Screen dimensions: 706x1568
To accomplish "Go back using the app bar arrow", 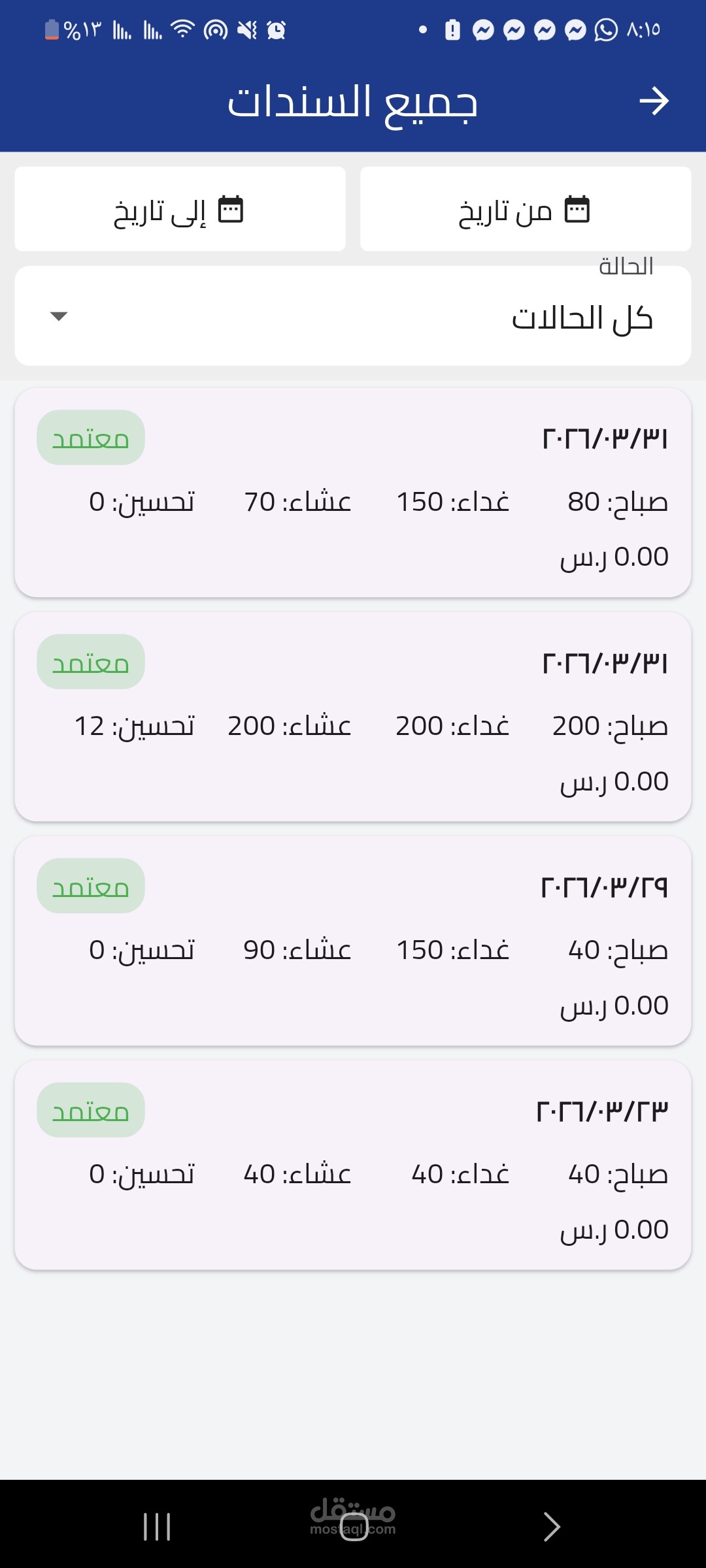I will click(654, 101).
